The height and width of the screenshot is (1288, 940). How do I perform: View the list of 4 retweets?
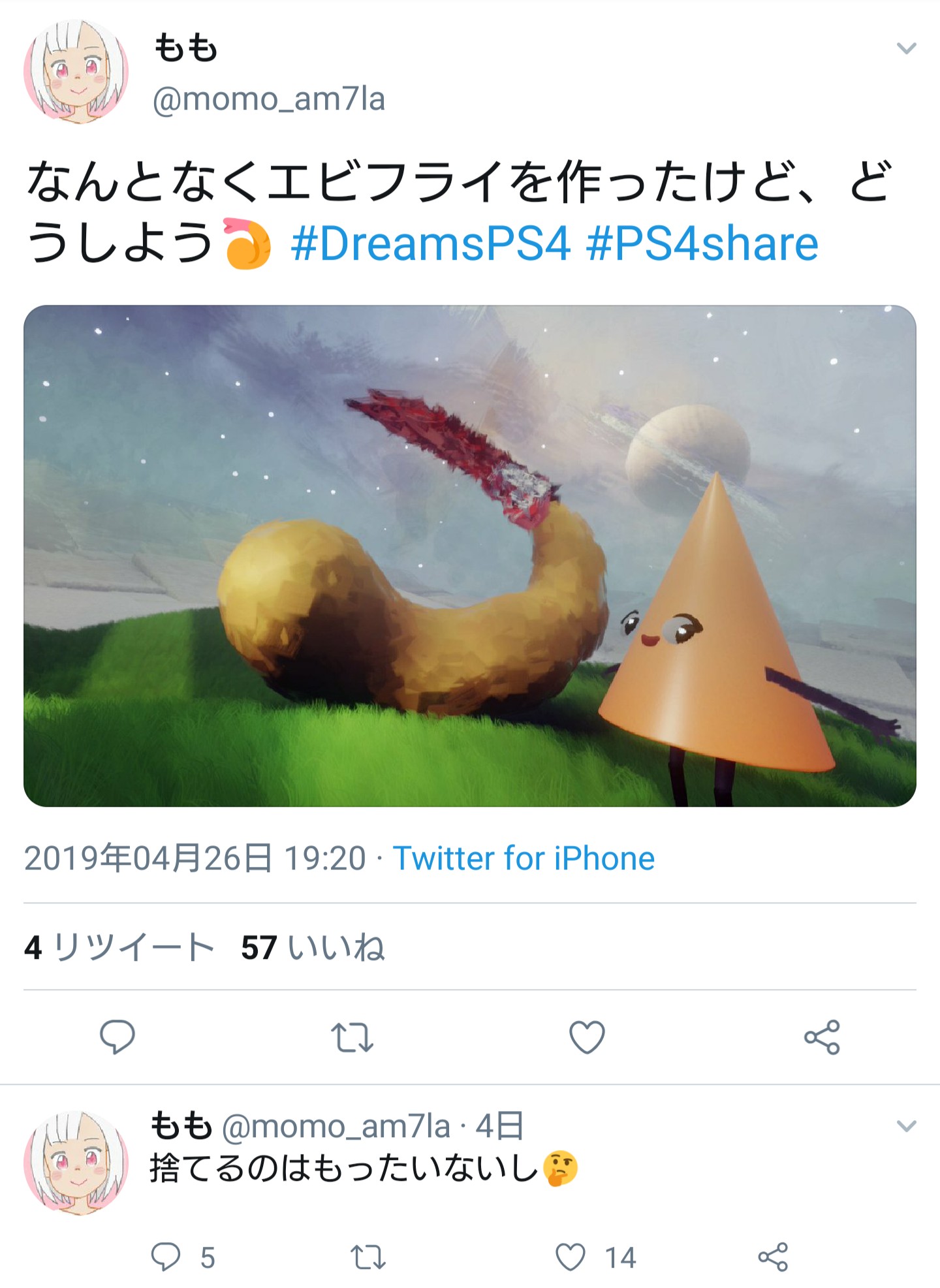[119, 947]
